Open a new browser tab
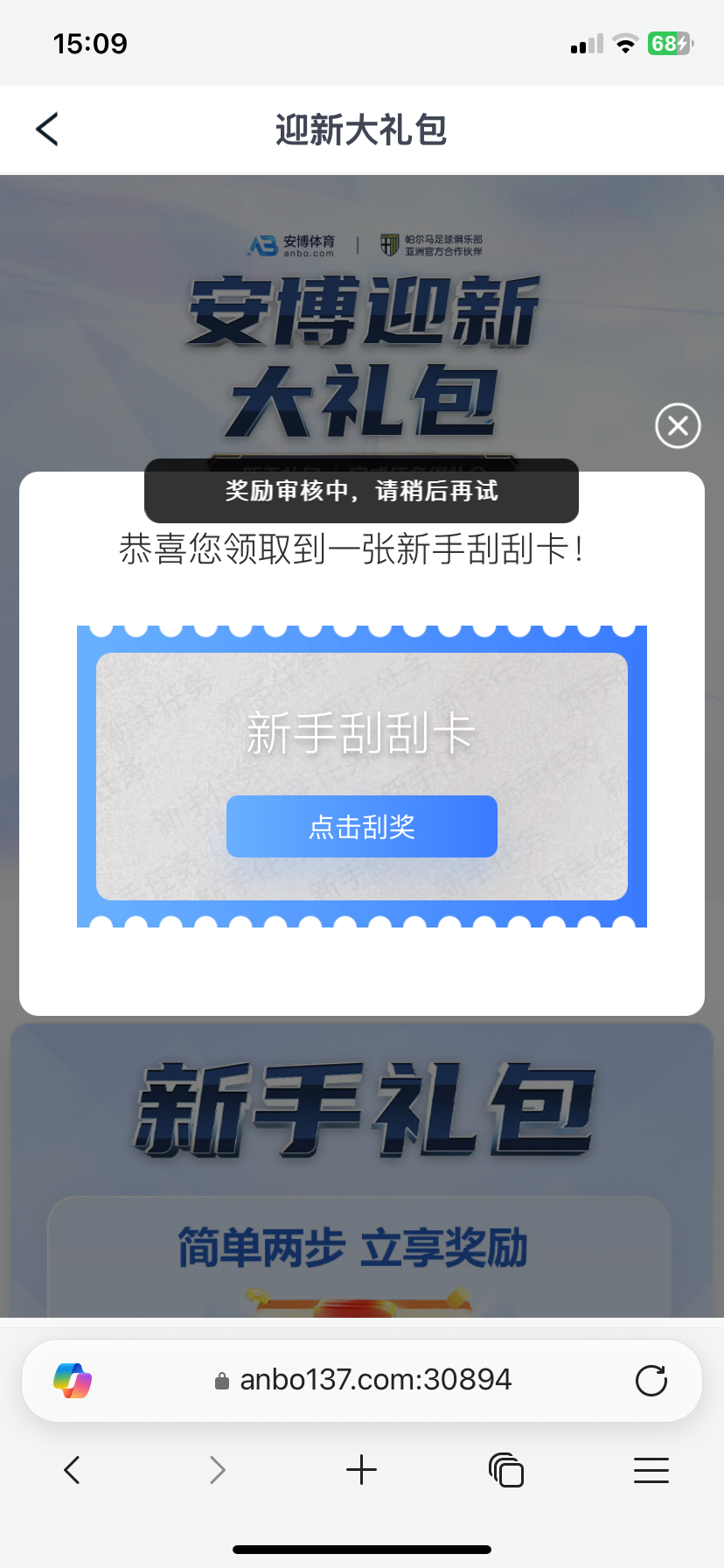 coord(361,1470)
